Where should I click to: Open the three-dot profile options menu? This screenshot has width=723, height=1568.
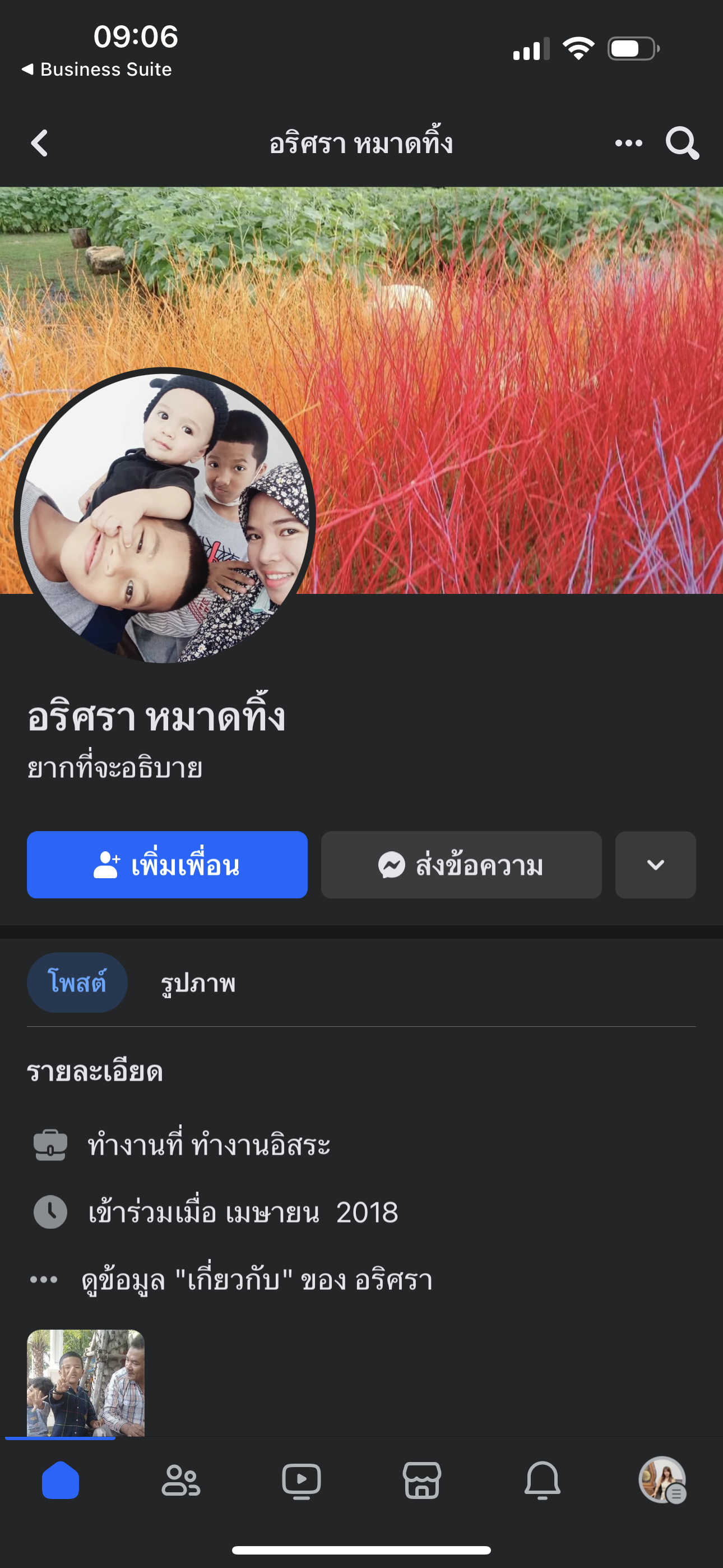point(628,144)
